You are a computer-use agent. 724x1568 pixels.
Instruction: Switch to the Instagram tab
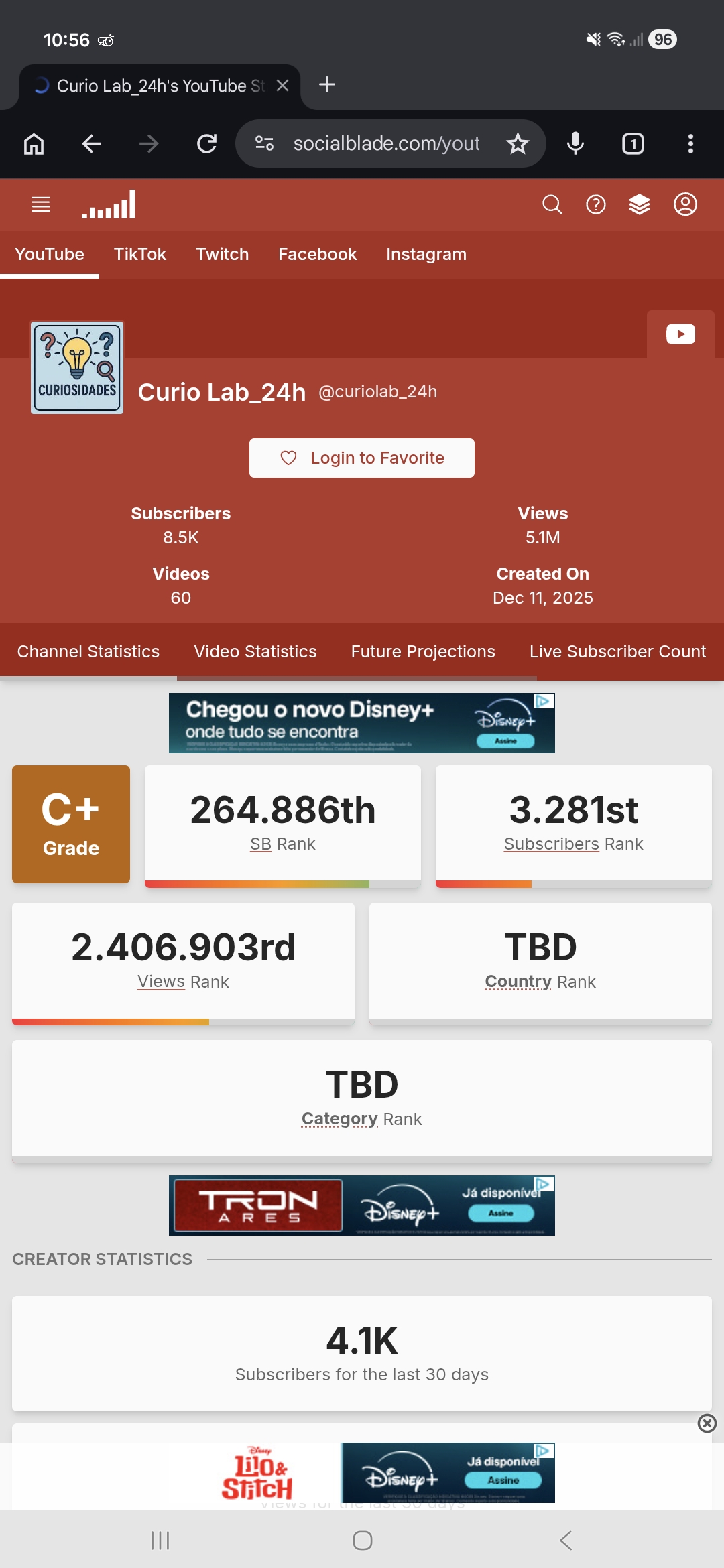tap(426, 255)
